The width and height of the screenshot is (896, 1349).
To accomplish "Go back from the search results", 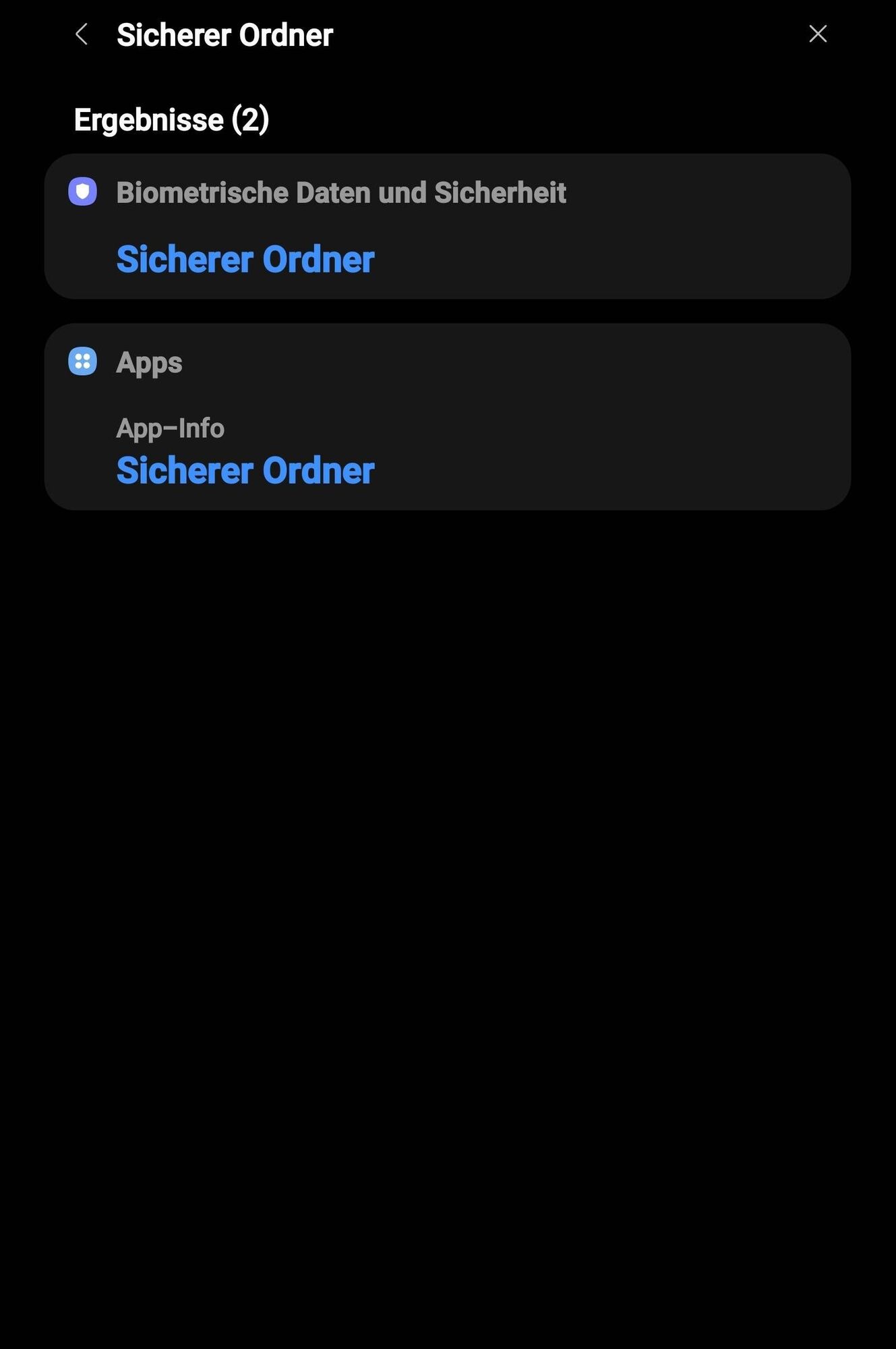I will pos(82,34).
